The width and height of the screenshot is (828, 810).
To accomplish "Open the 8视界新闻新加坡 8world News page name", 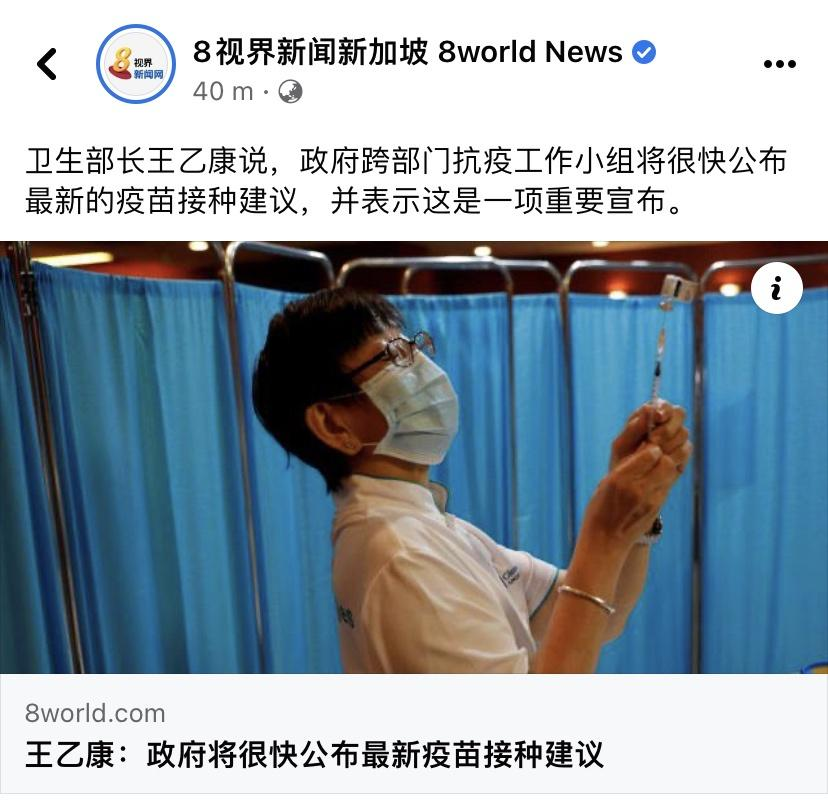I will 408,51.
